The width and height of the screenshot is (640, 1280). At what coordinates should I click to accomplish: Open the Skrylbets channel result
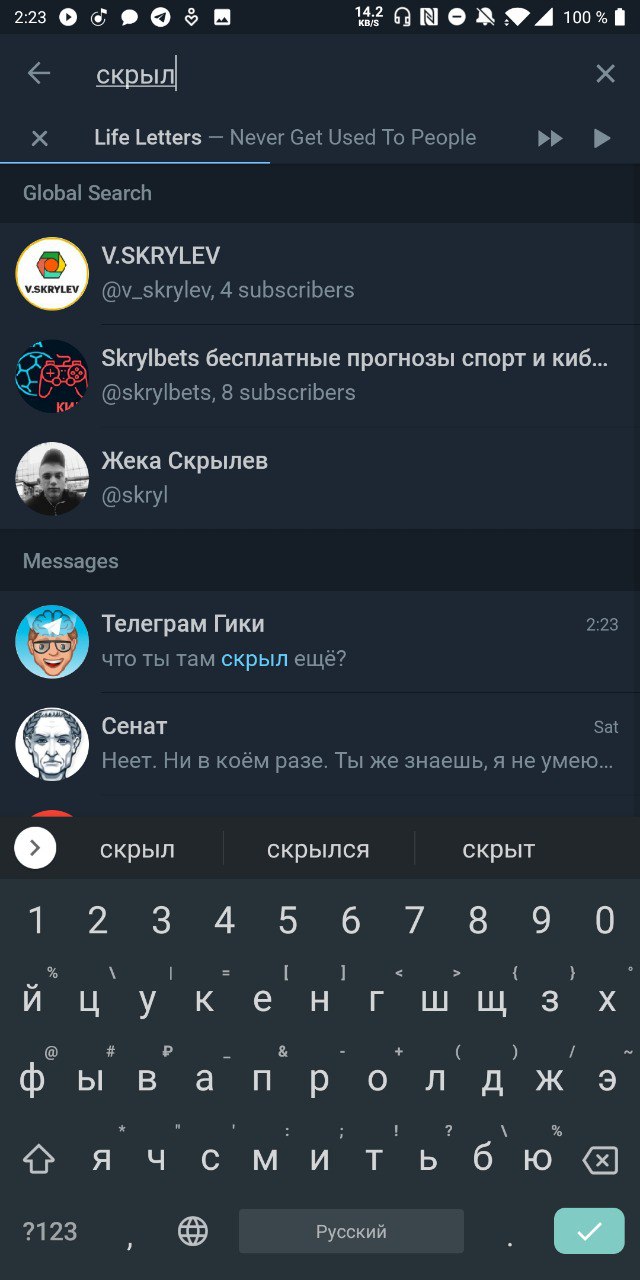(x=320, y=375)
